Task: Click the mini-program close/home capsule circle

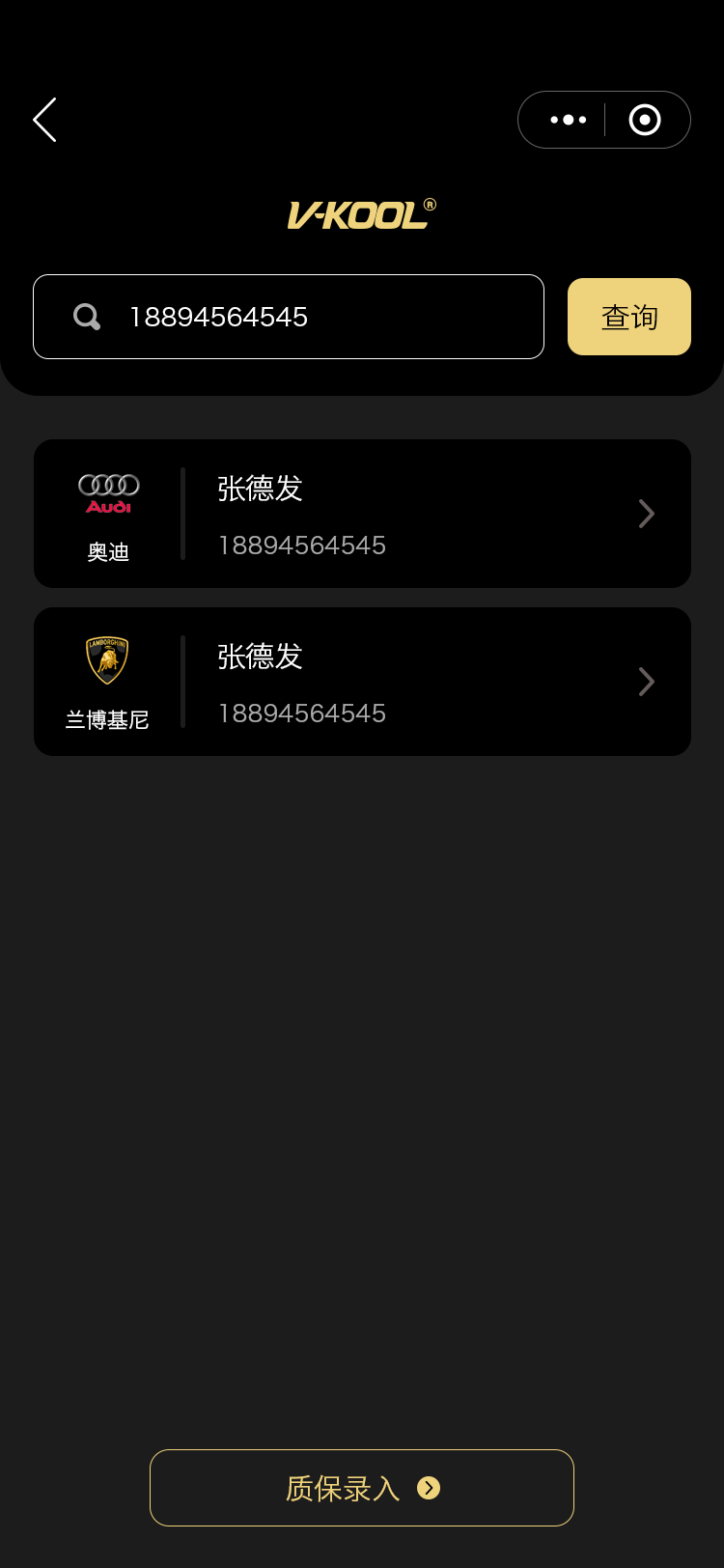Action: (x=644, y=120)
